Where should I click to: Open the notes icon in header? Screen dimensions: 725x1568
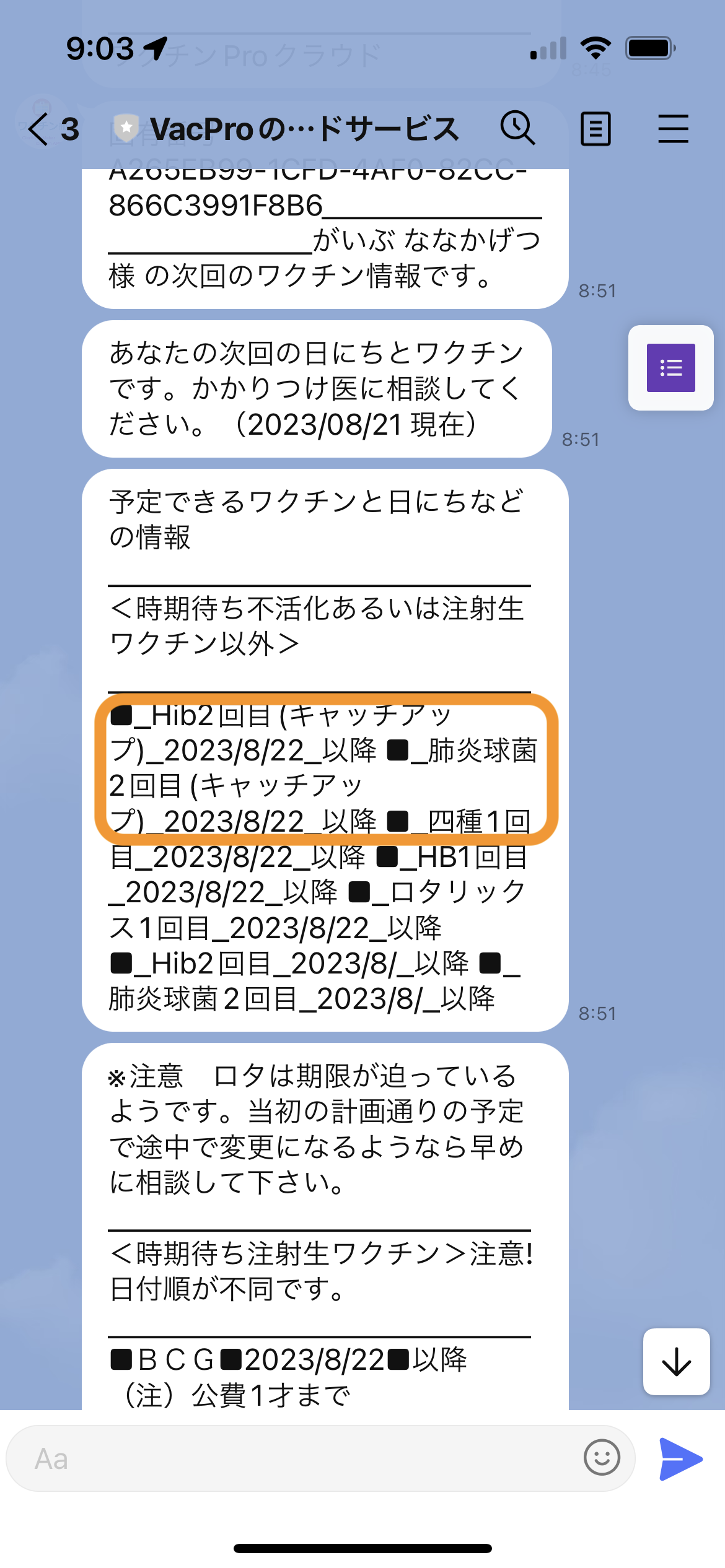595,129
